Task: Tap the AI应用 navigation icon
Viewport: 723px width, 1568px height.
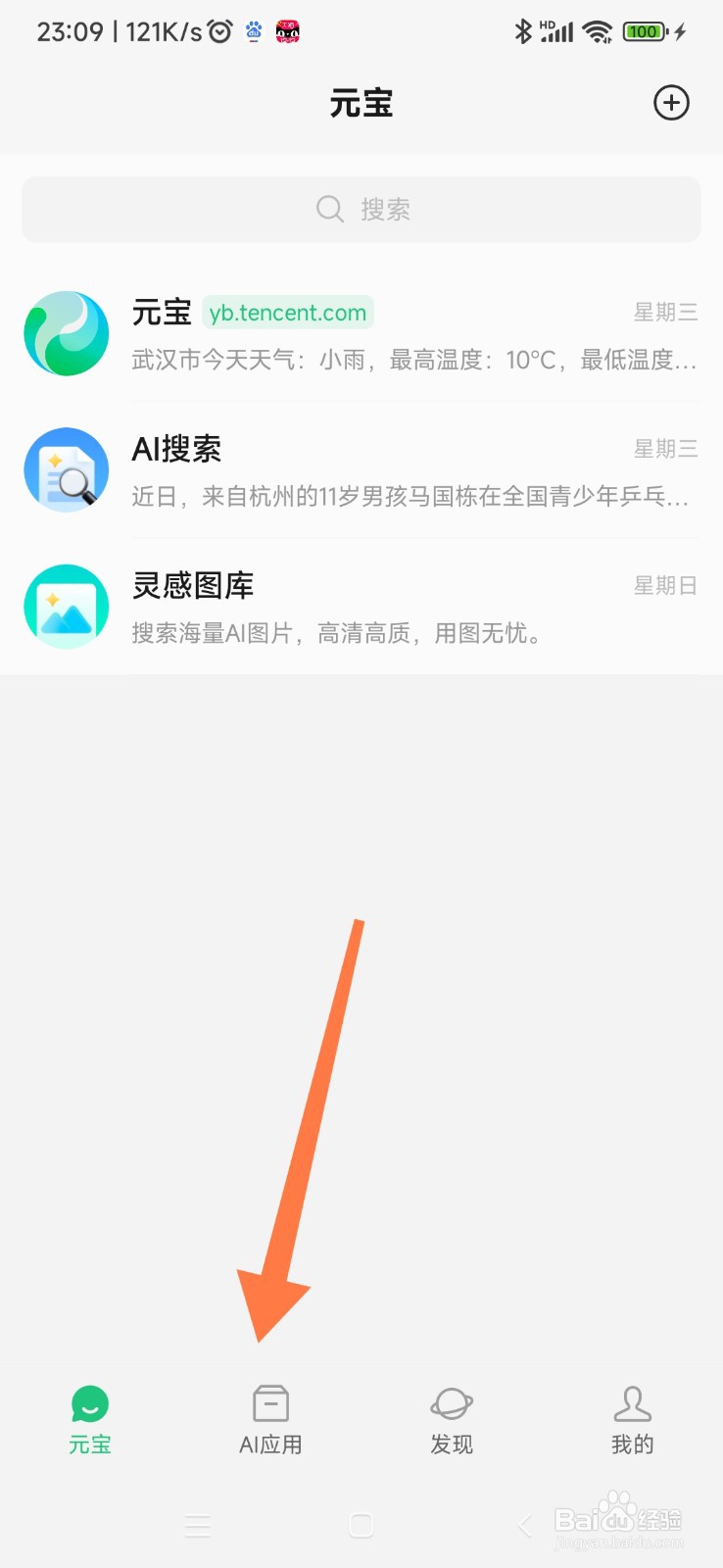Action: (x=270, y=1403)
